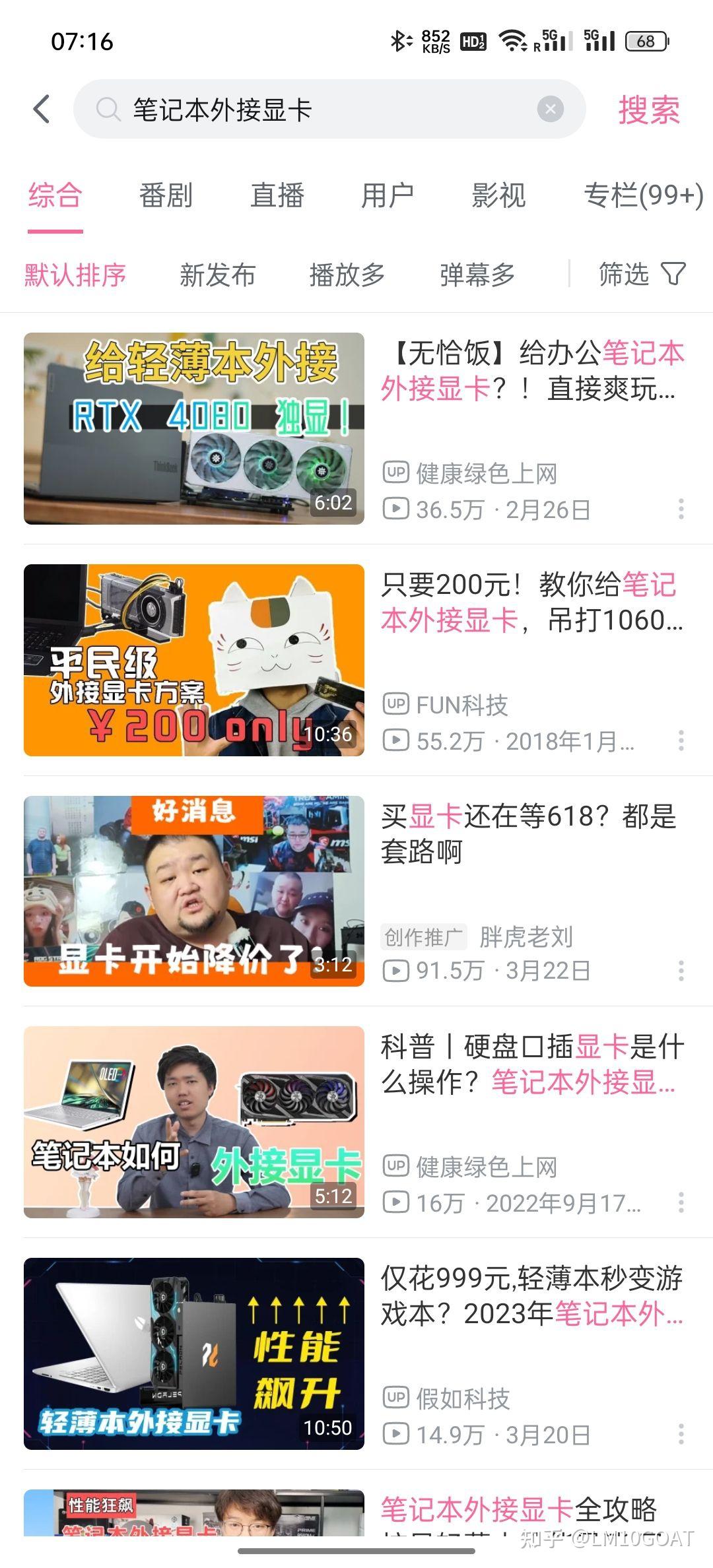The width and height of the screenshot is (713, 1568).
Task: Select 播放多 sorting option
Action: (x=346, y=276)
